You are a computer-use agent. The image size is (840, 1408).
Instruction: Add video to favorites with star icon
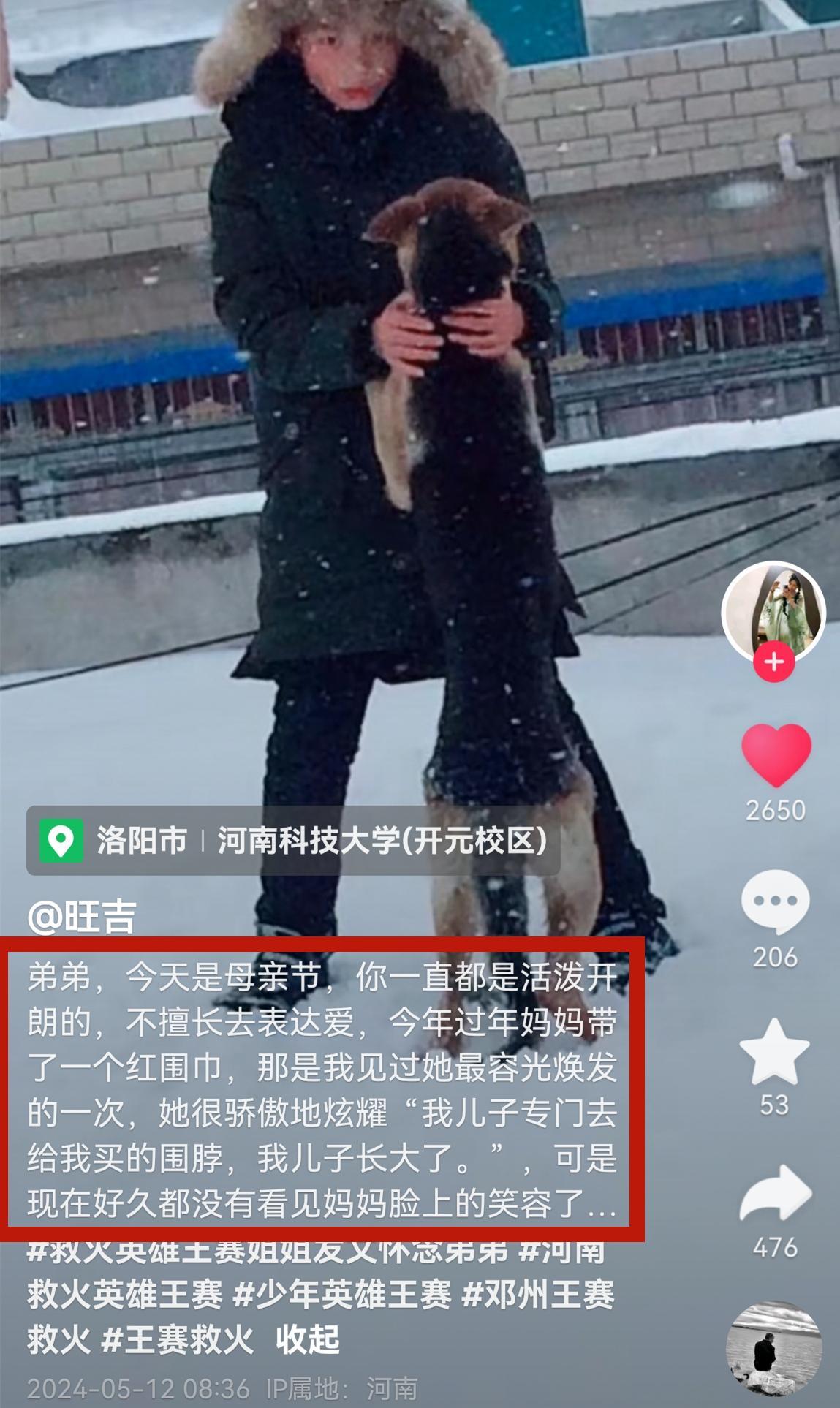click(x=774, y=1052)
